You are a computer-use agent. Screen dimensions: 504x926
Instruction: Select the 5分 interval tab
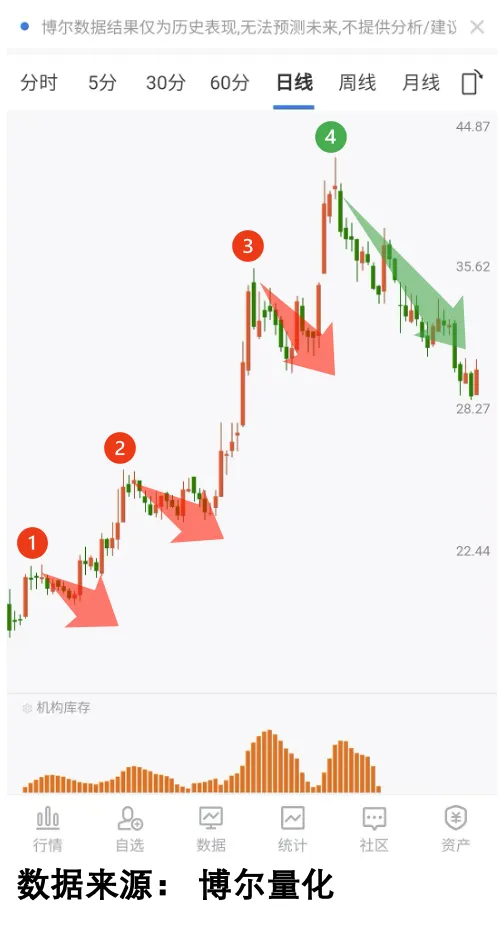[x=103, y=83]
